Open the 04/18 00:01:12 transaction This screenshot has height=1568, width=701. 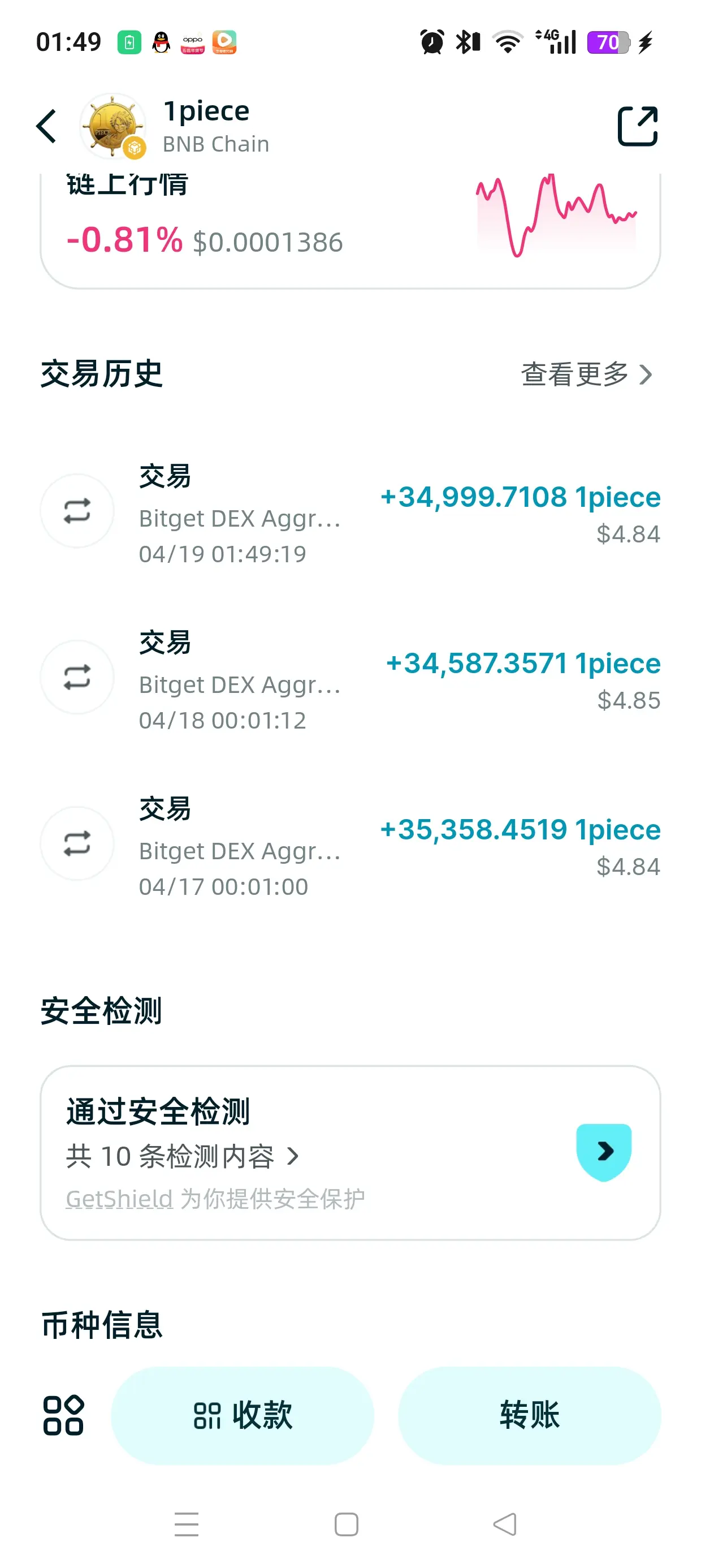(x=350, y=679)
